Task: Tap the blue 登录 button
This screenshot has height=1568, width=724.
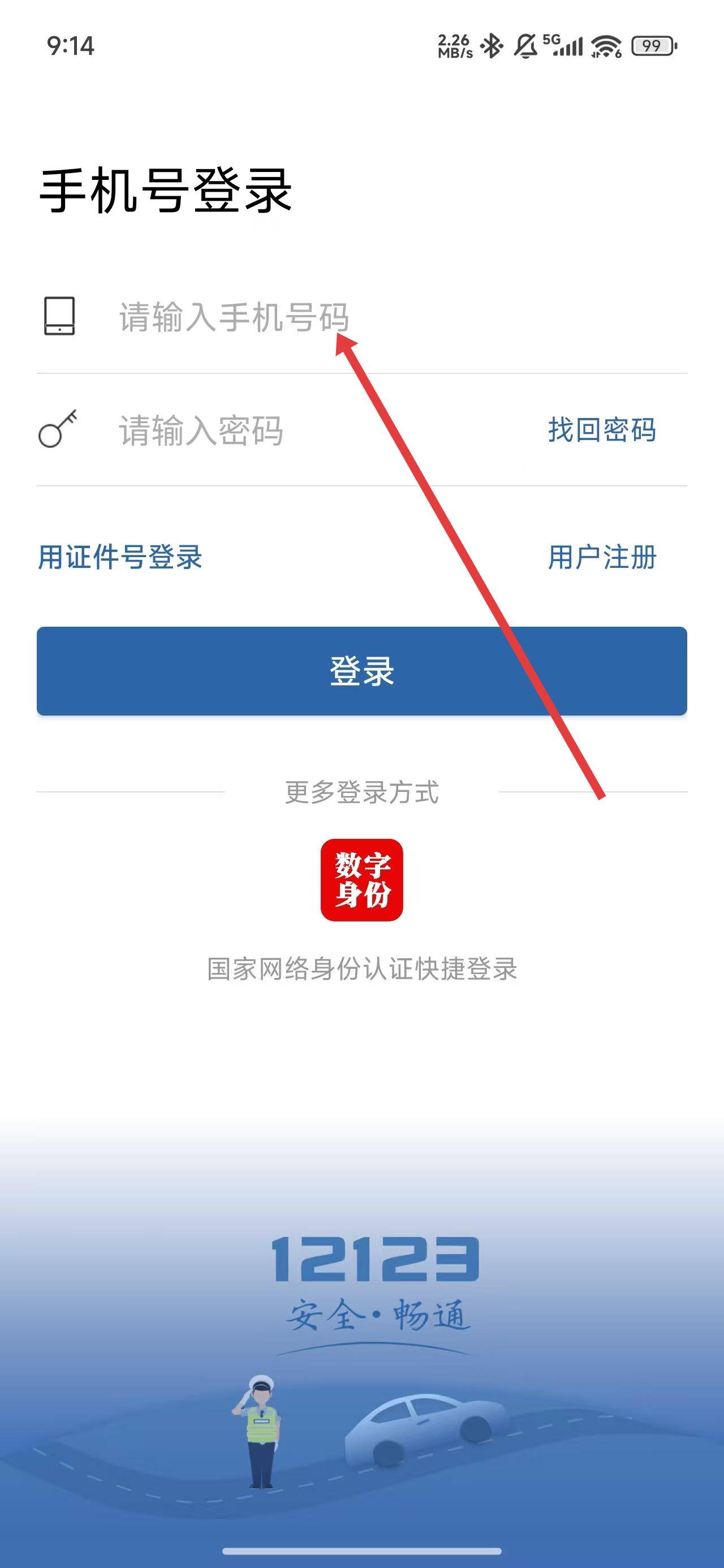Action: coord(361,671)
